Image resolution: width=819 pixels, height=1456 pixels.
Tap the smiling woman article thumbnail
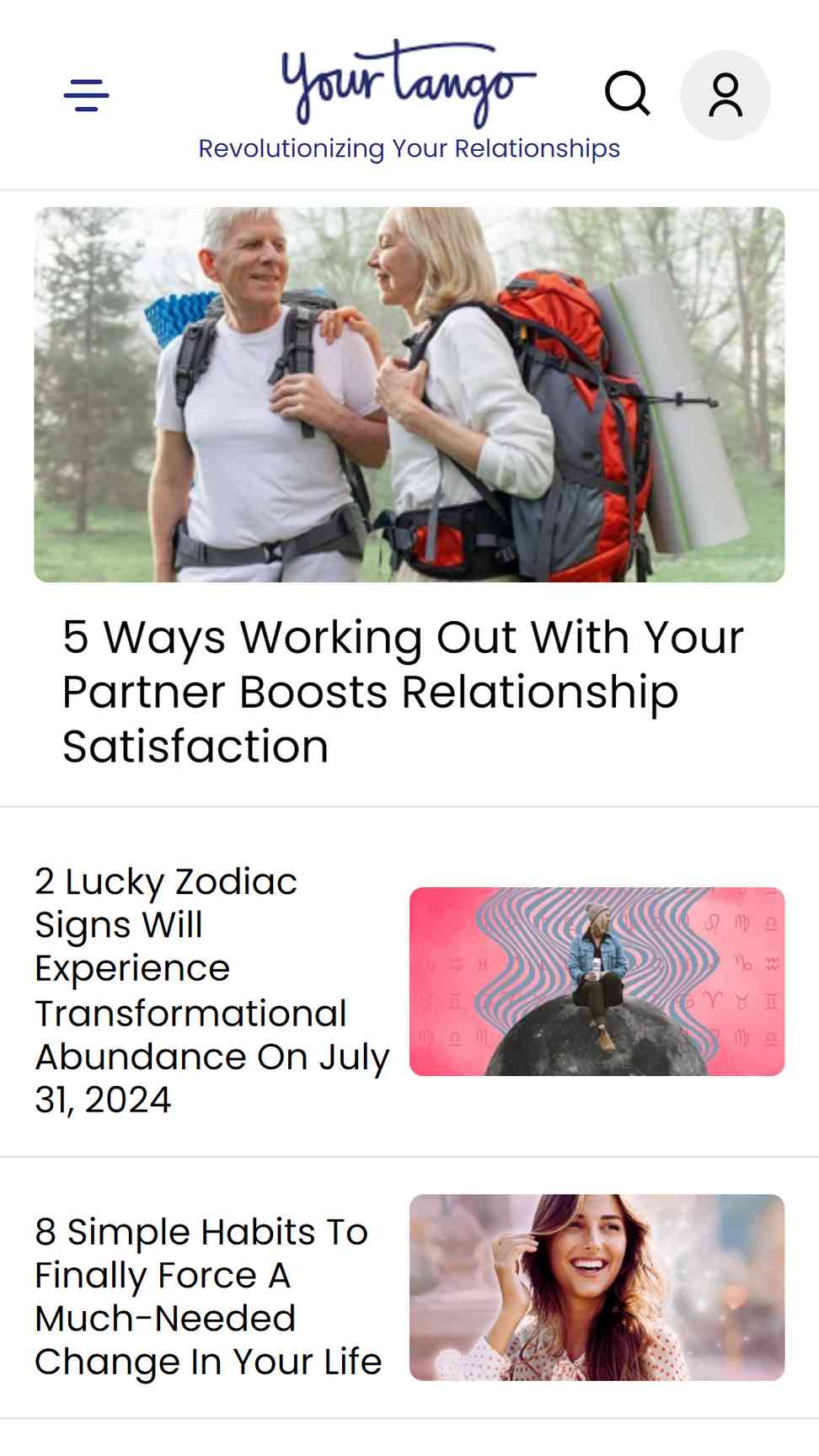597,1287
